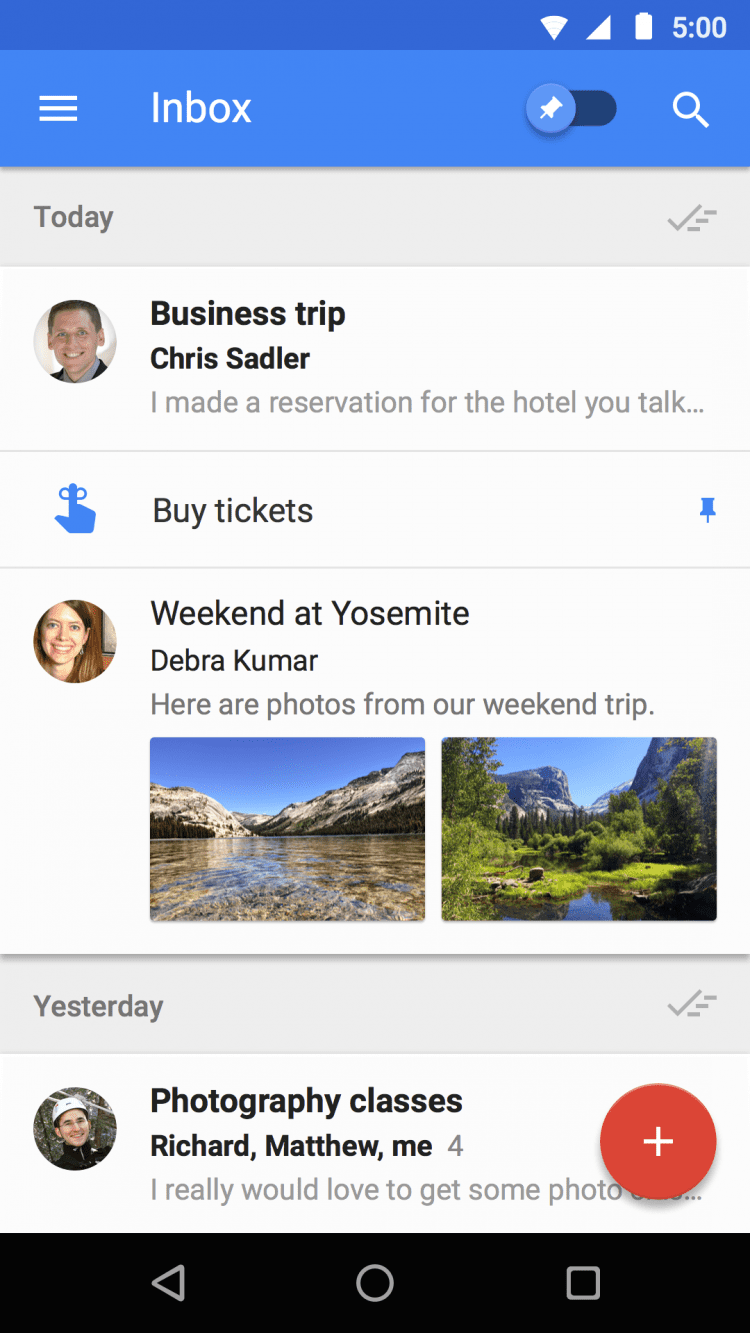Viewport: 750px width, 1333px height.
Task: Tap Chris Sadler's profile picture
Action: tap(75, 341)
